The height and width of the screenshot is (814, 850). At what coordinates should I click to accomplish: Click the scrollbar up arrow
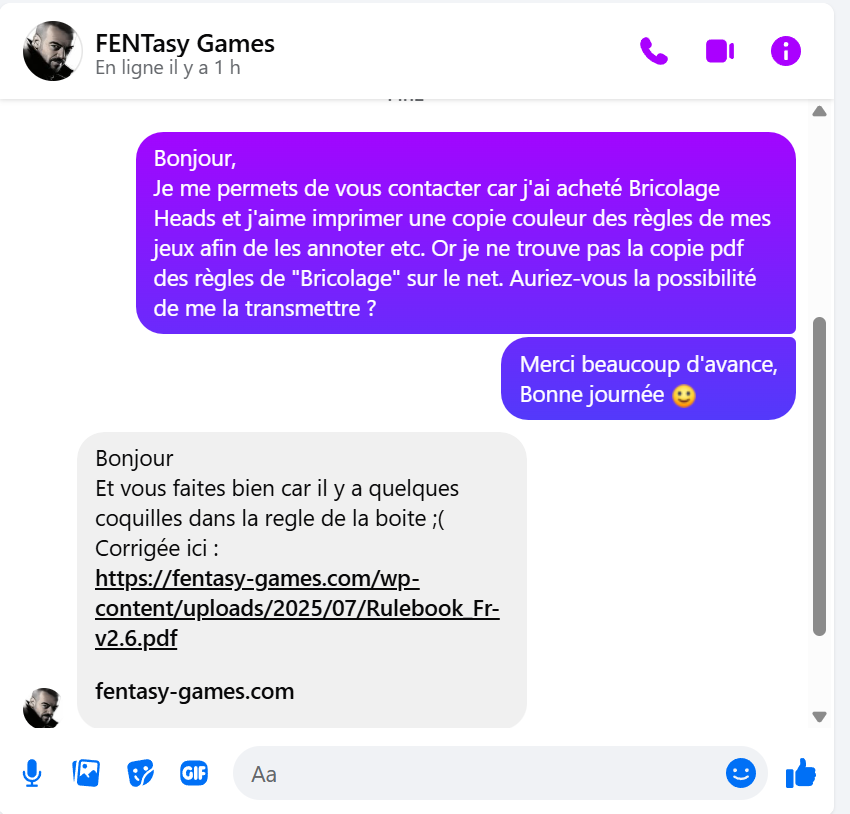[820, 111]
